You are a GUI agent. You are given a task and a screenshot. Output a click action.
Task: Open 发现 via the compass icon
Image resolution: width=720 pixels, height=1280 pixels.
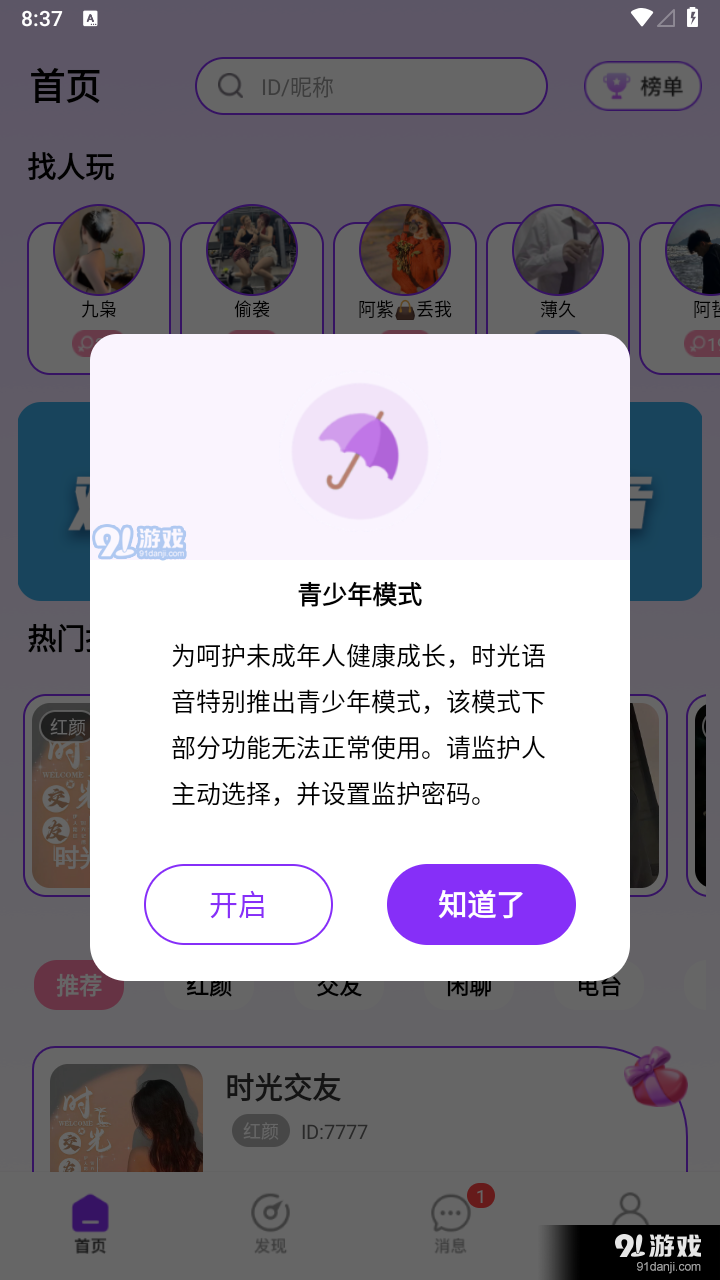(x=269, y=1211)
